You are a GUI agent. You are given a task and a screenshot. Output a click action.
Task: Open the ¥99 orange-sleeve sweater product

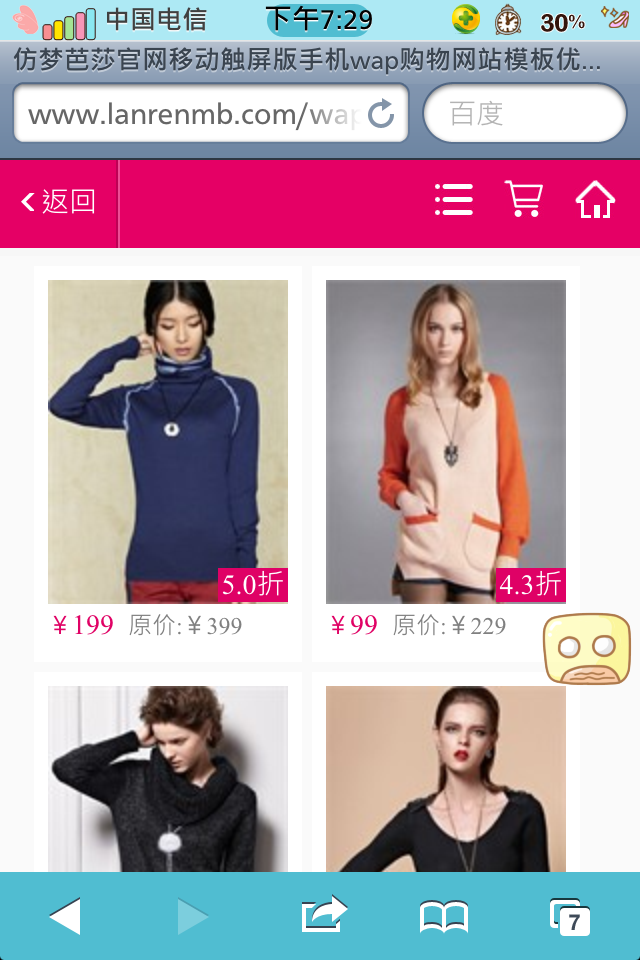click(x=446, y=441)
